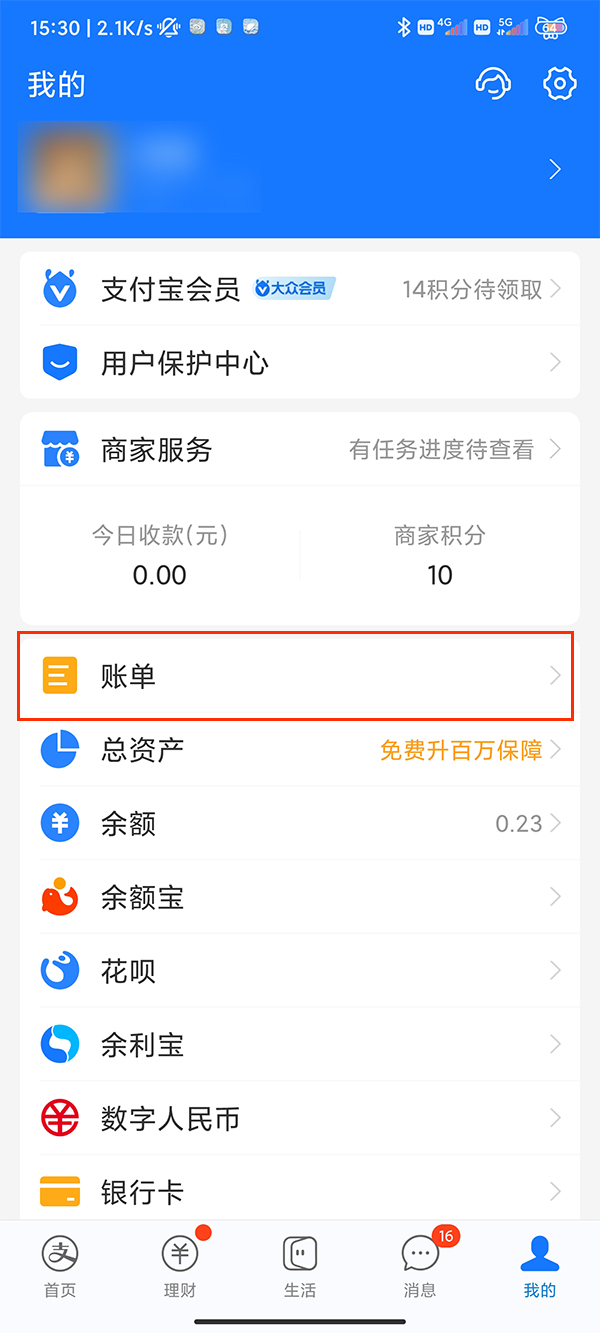Switch to the 生活 tab
Viewport: 600px width, 1333px height.
(300, 1265)
